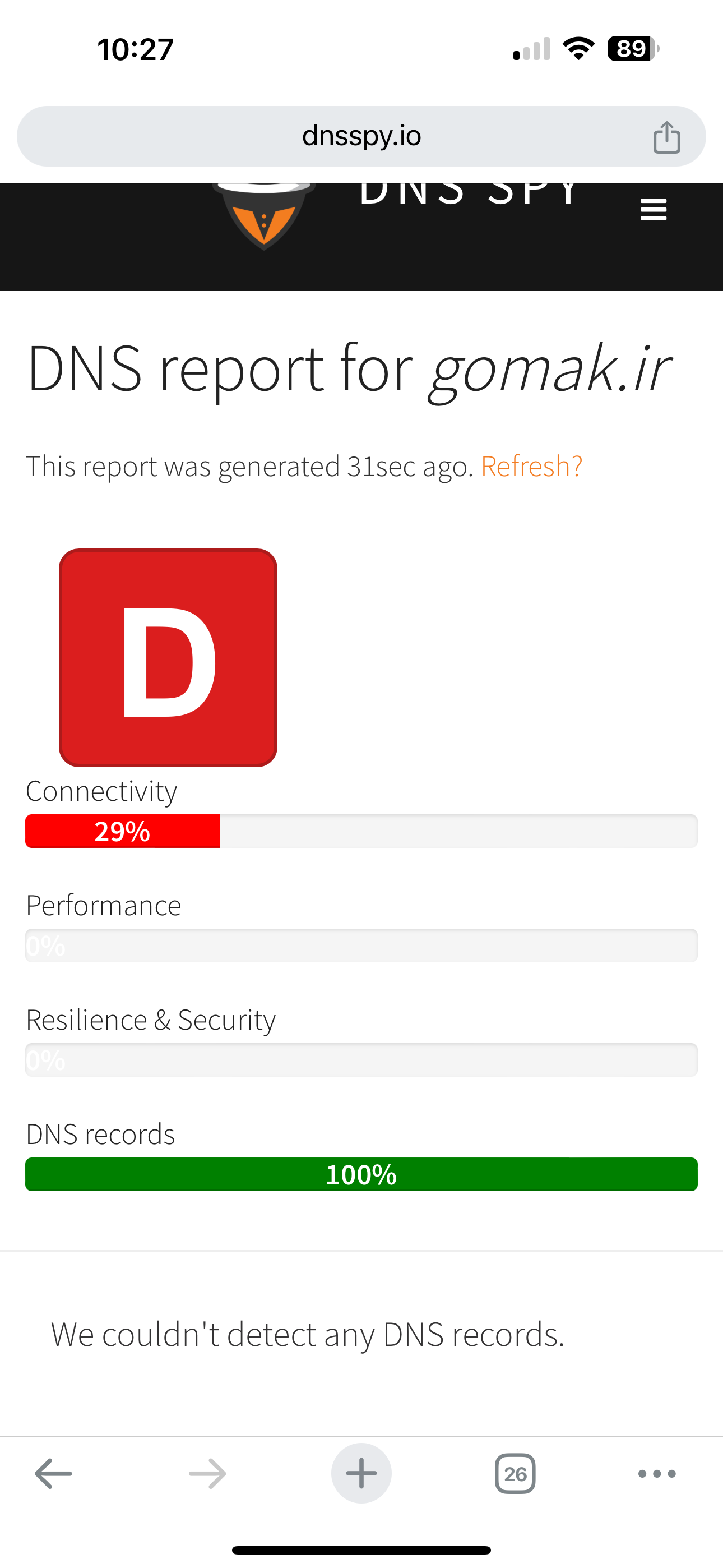
Task: Share this page from the address bar
Action: coord(666,137)
